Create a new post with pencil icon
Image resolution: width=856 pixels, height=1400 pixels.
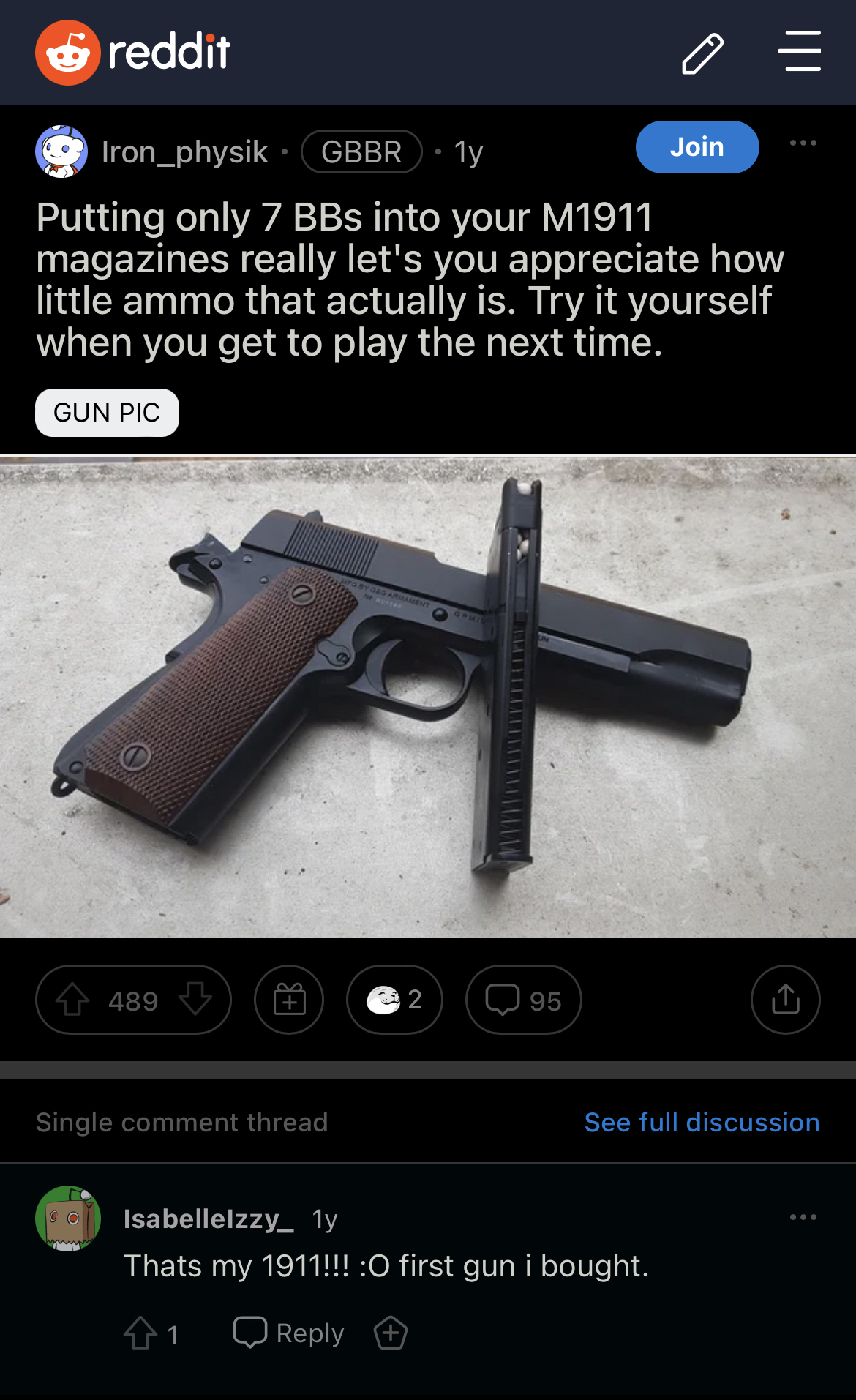point(702,53)
